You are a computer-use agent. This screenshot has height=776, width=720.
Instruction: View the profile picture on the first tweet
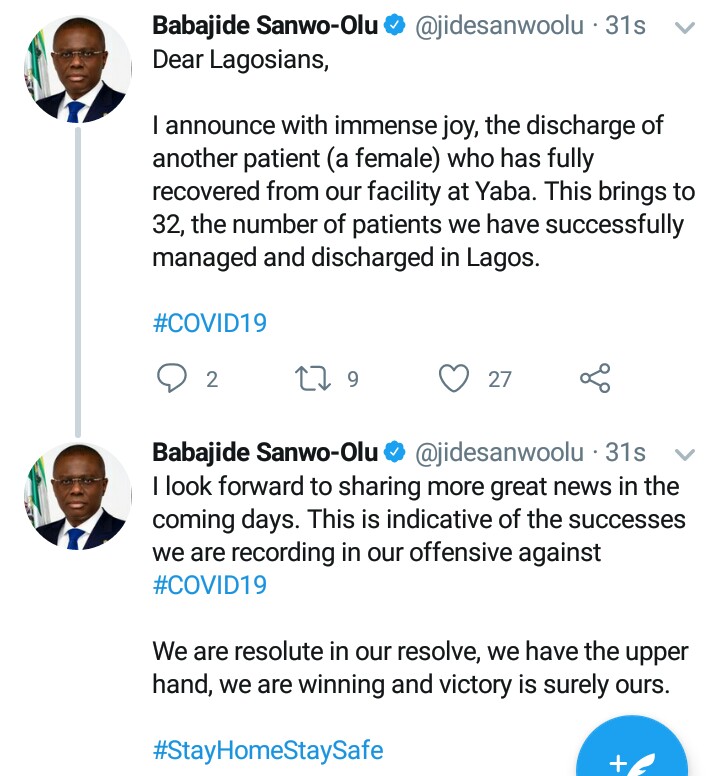[77, 71]
